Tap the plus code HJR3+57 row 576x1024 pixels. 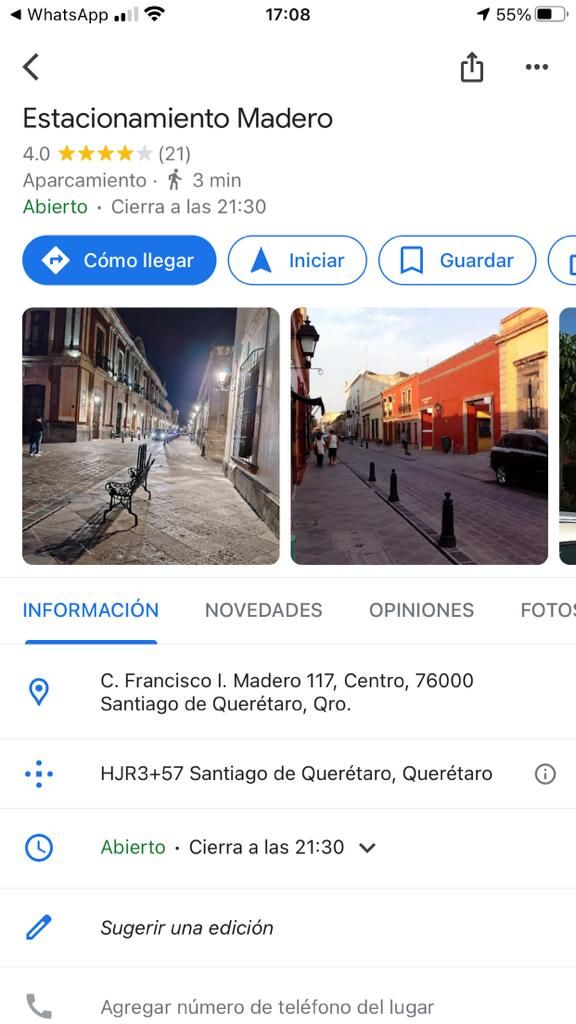pyautogui.click(x=288, y=774)
